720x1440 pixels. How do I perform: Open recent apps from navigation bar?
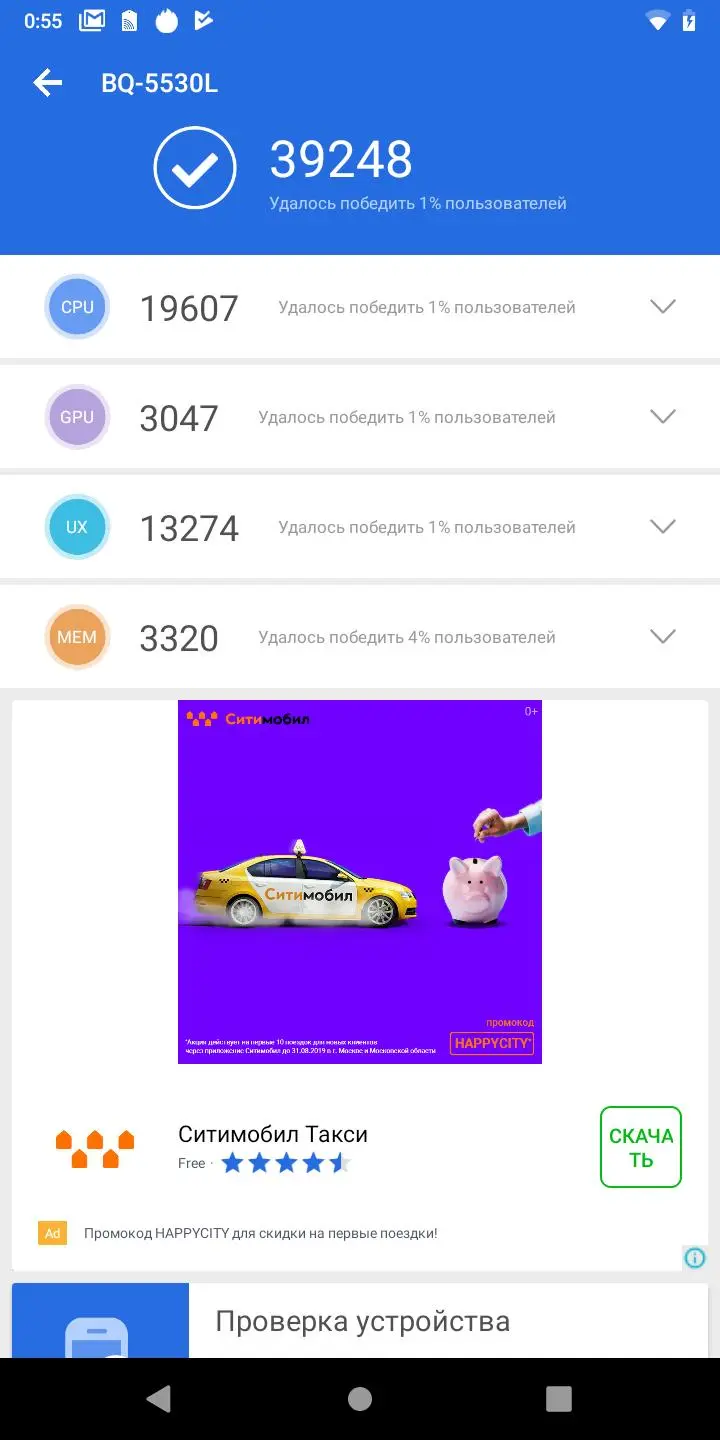pyautogui.click(x=558, y=1399)
